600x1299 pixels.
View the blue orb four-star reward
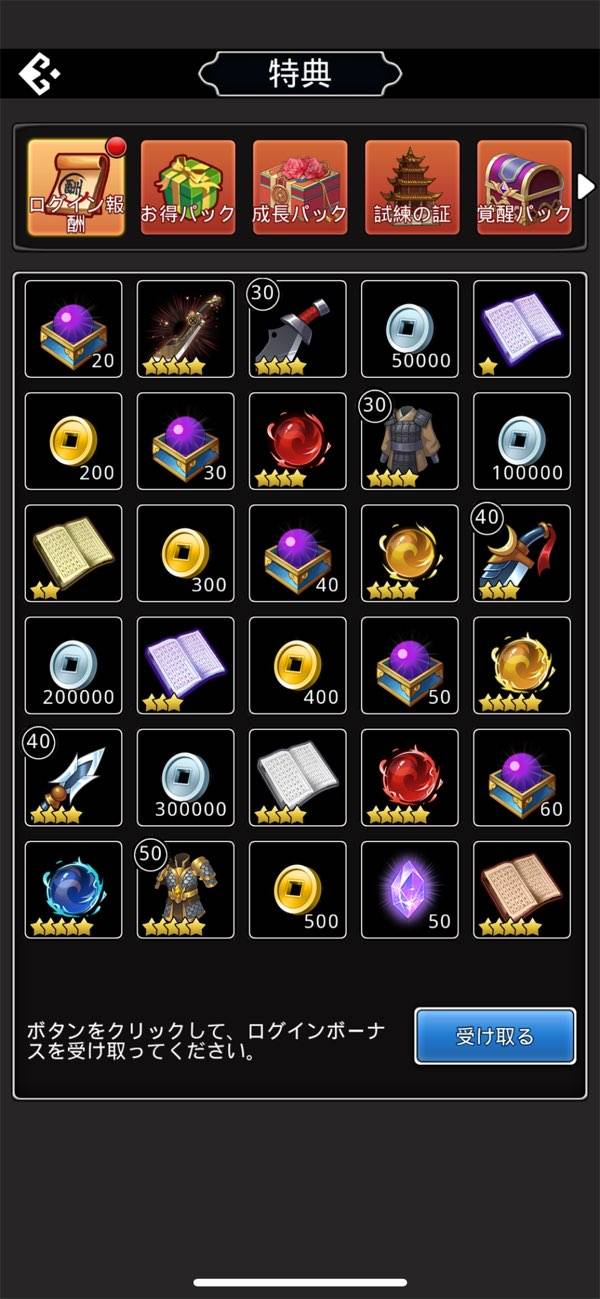74,889
